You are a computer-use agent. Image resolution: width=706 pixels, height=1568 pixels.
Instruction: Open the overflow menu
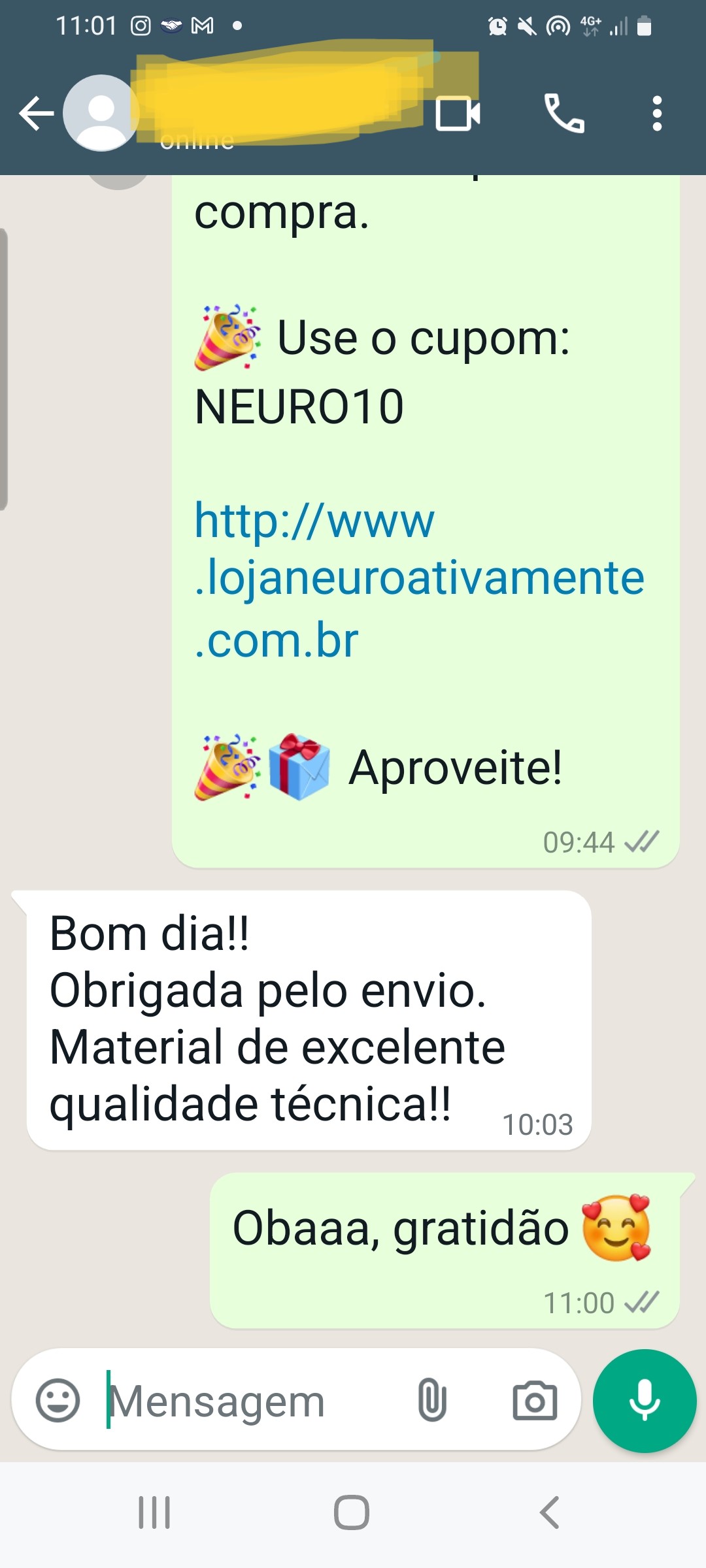[x=657, y=114]
